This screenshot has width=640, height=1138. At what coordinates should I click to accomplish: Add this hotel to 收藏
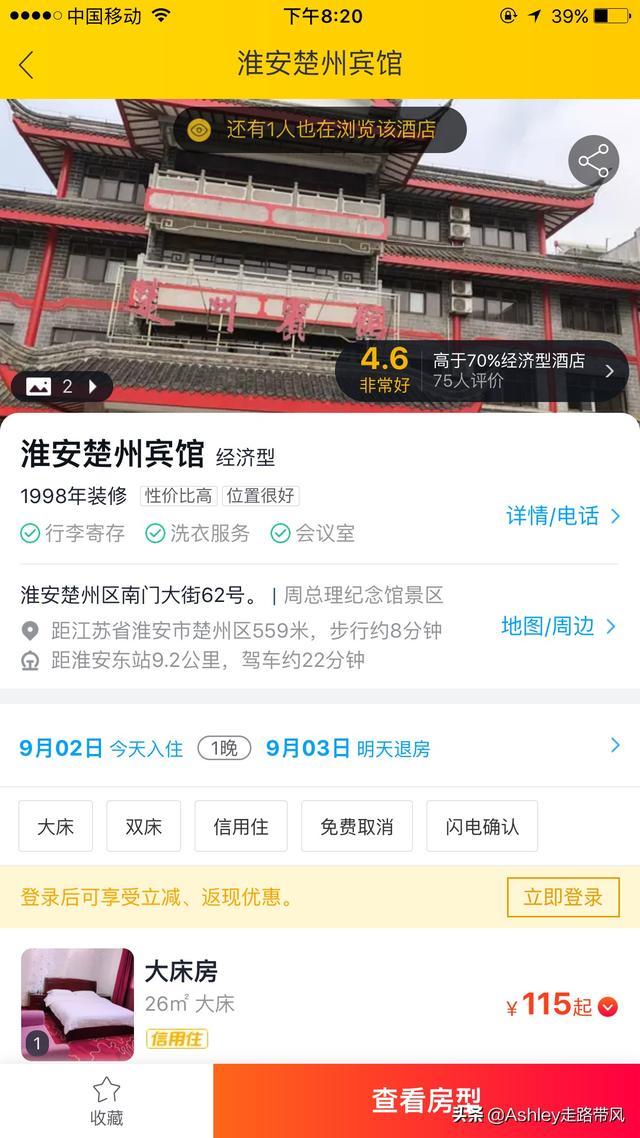(106, 1100)
